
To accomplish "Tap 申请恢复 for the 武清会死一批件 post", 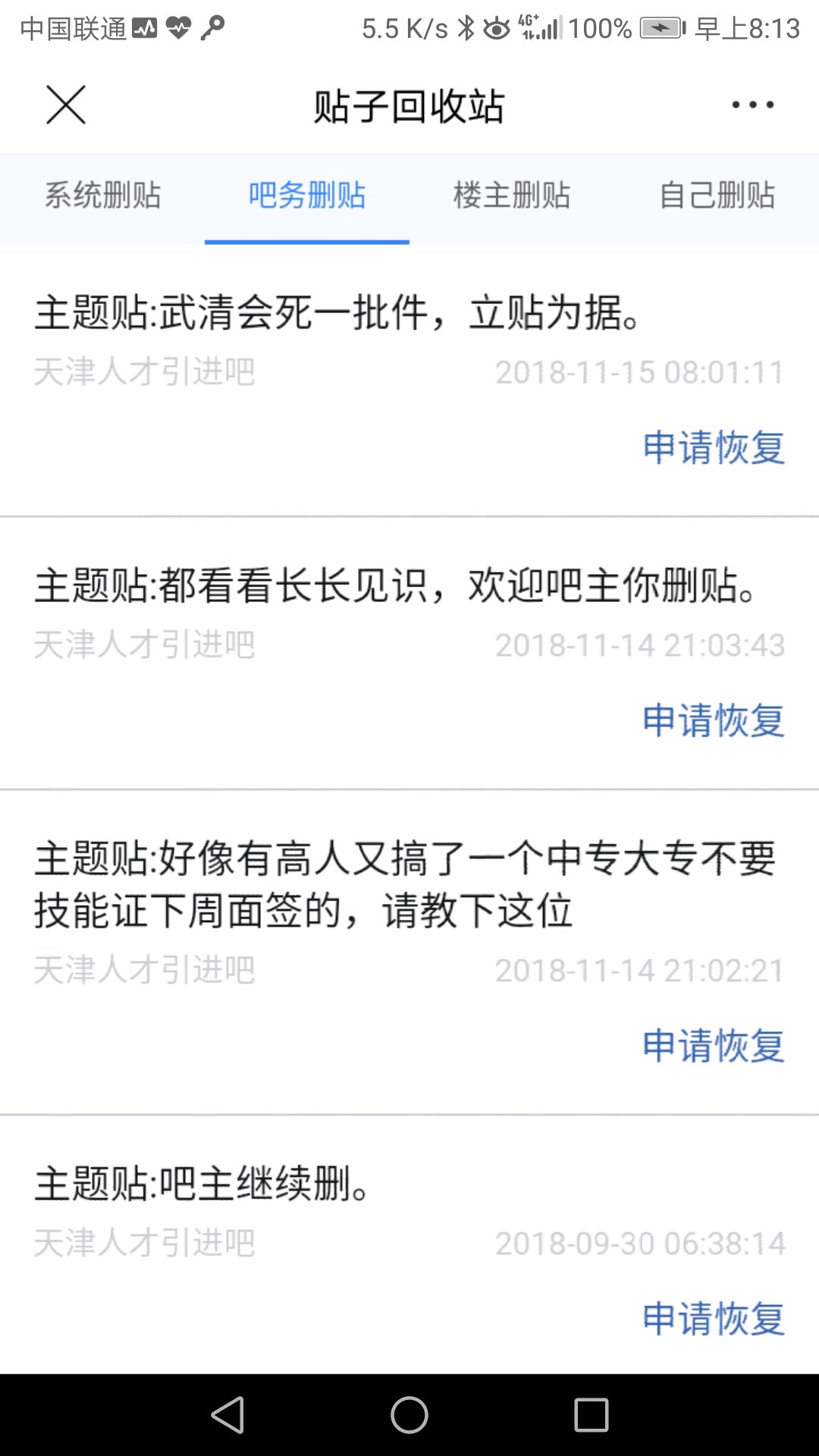I will (x=713, y=447).
